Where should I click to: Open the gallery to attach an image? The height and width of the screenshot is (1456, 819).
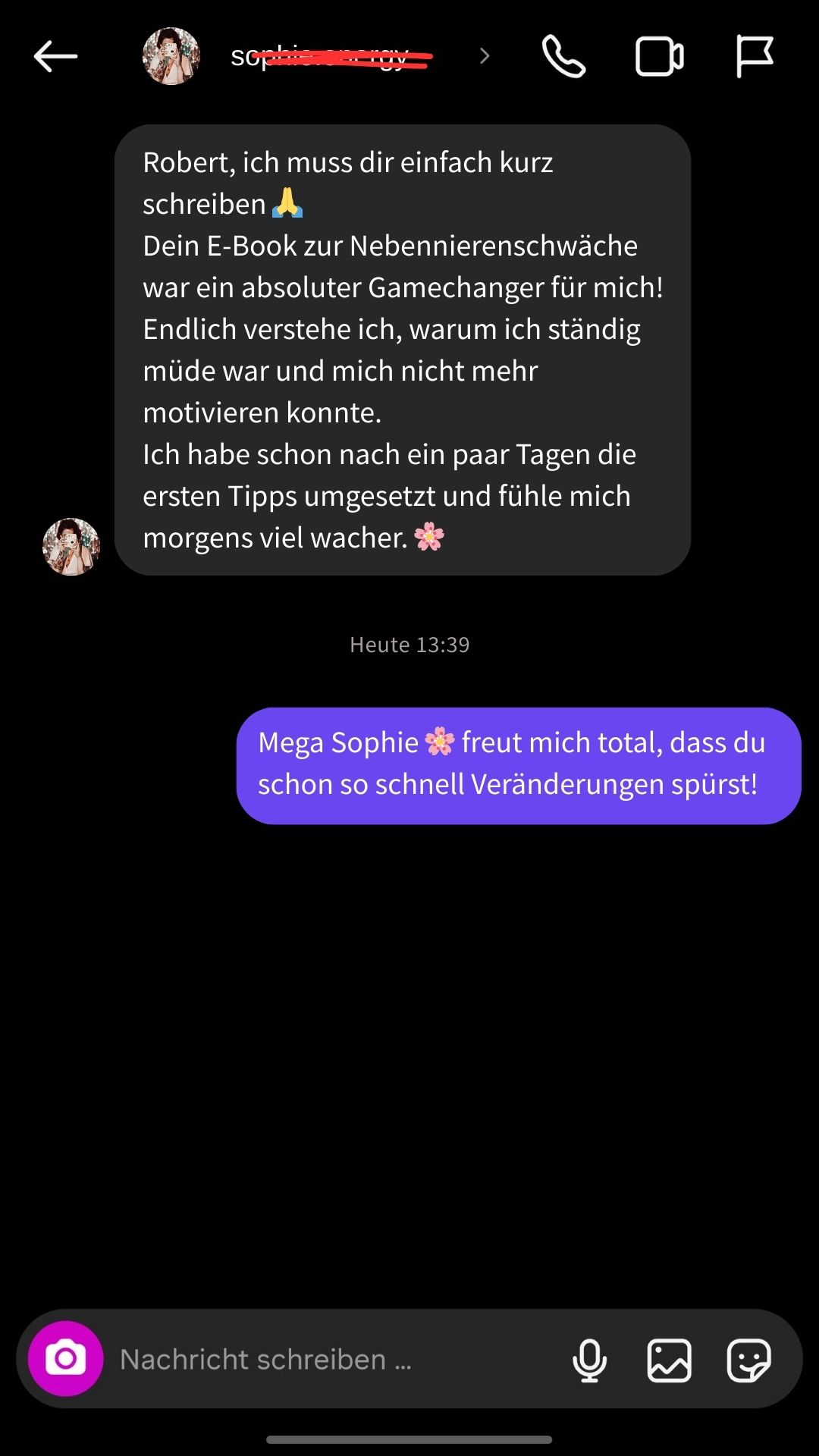tap(670, 1359)
